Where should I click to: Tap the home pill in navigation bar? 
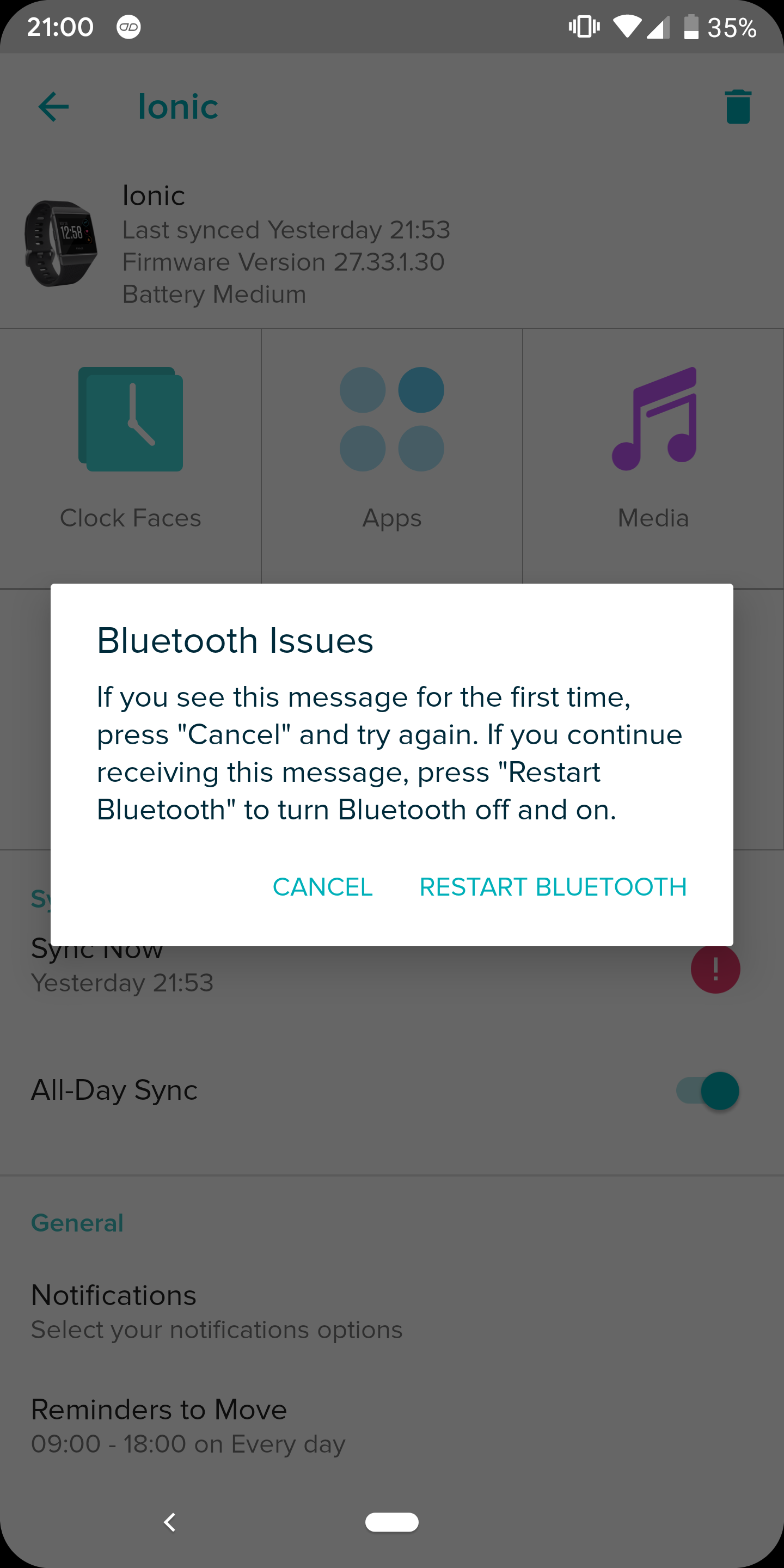(x=391, y=1522)
